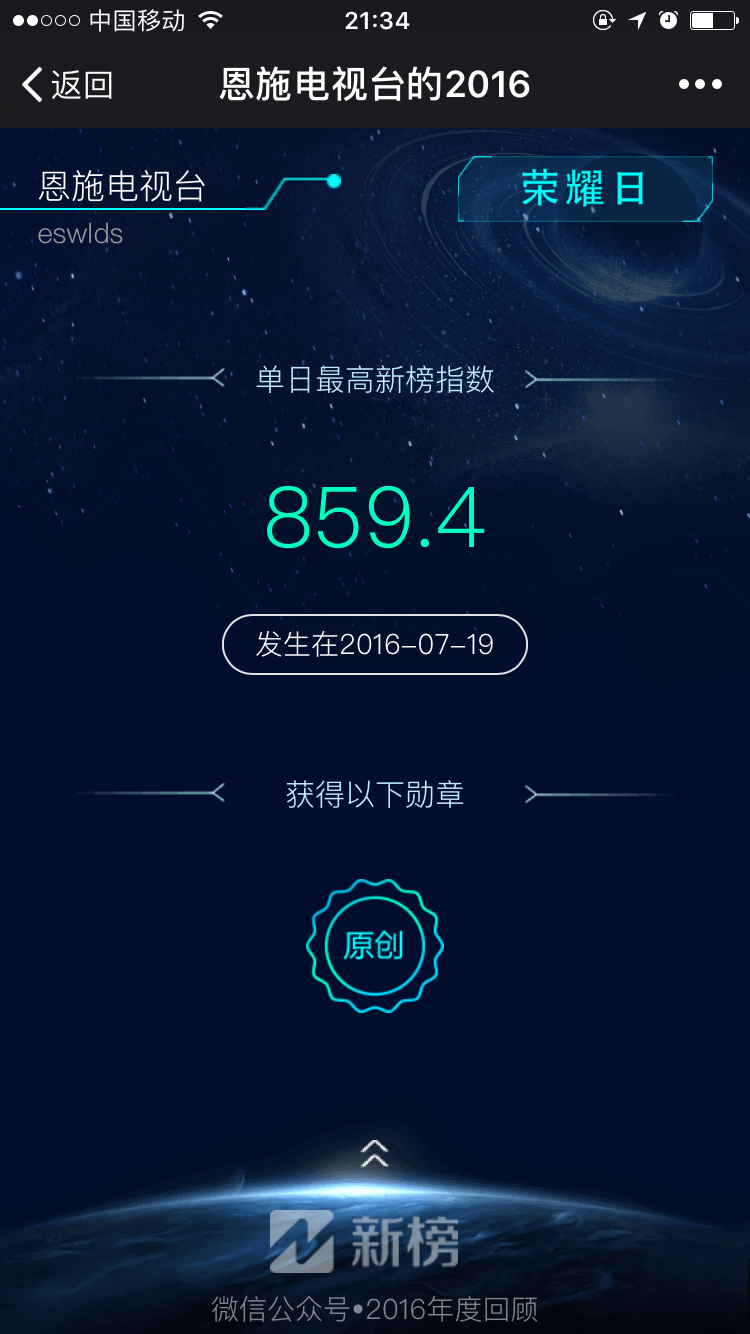Screen dimensions: 750x1334
Task: Tap the up-chevron to go to next page
Action: (375, 1152)
